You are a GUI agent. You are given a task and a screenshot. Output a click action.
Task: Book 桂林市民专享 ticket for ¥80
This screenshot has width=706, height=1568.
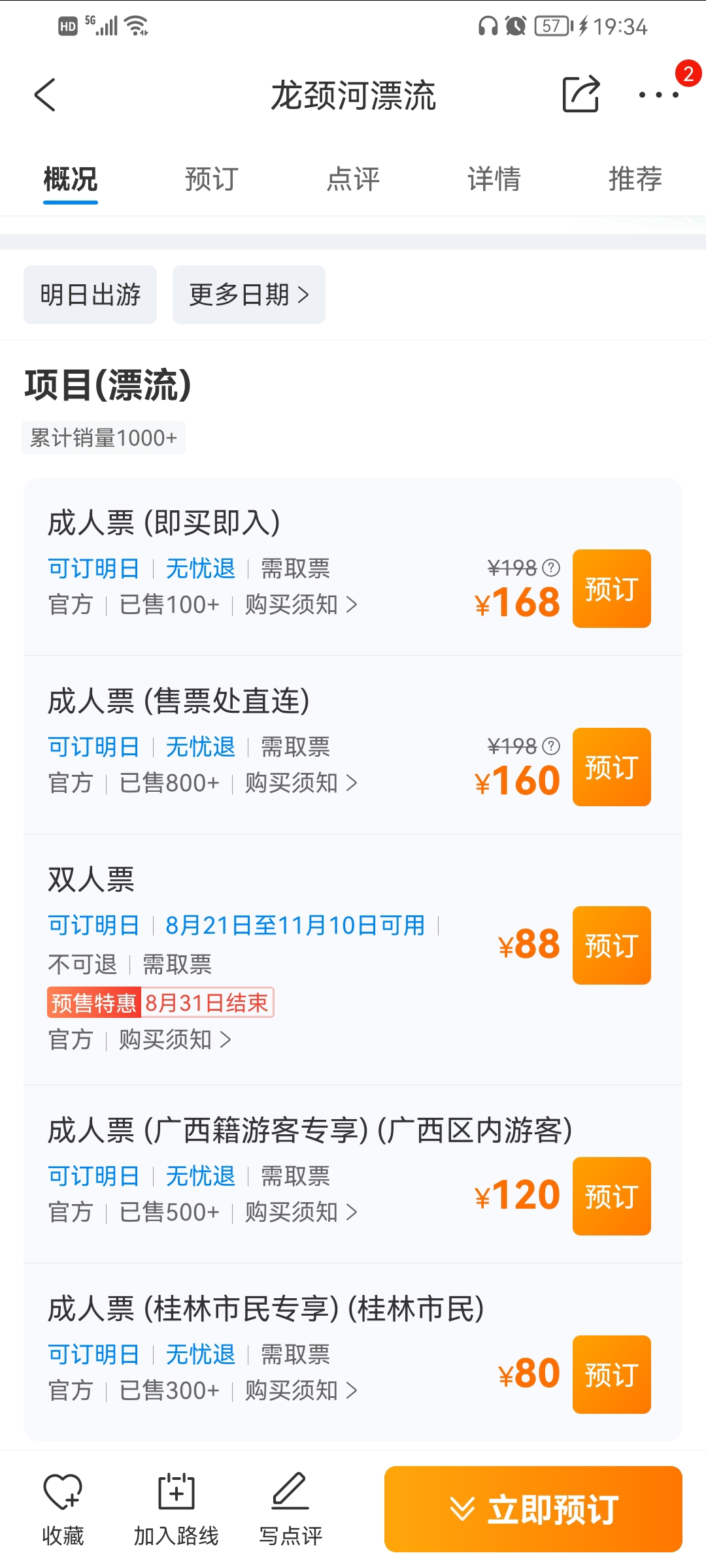611,1375
